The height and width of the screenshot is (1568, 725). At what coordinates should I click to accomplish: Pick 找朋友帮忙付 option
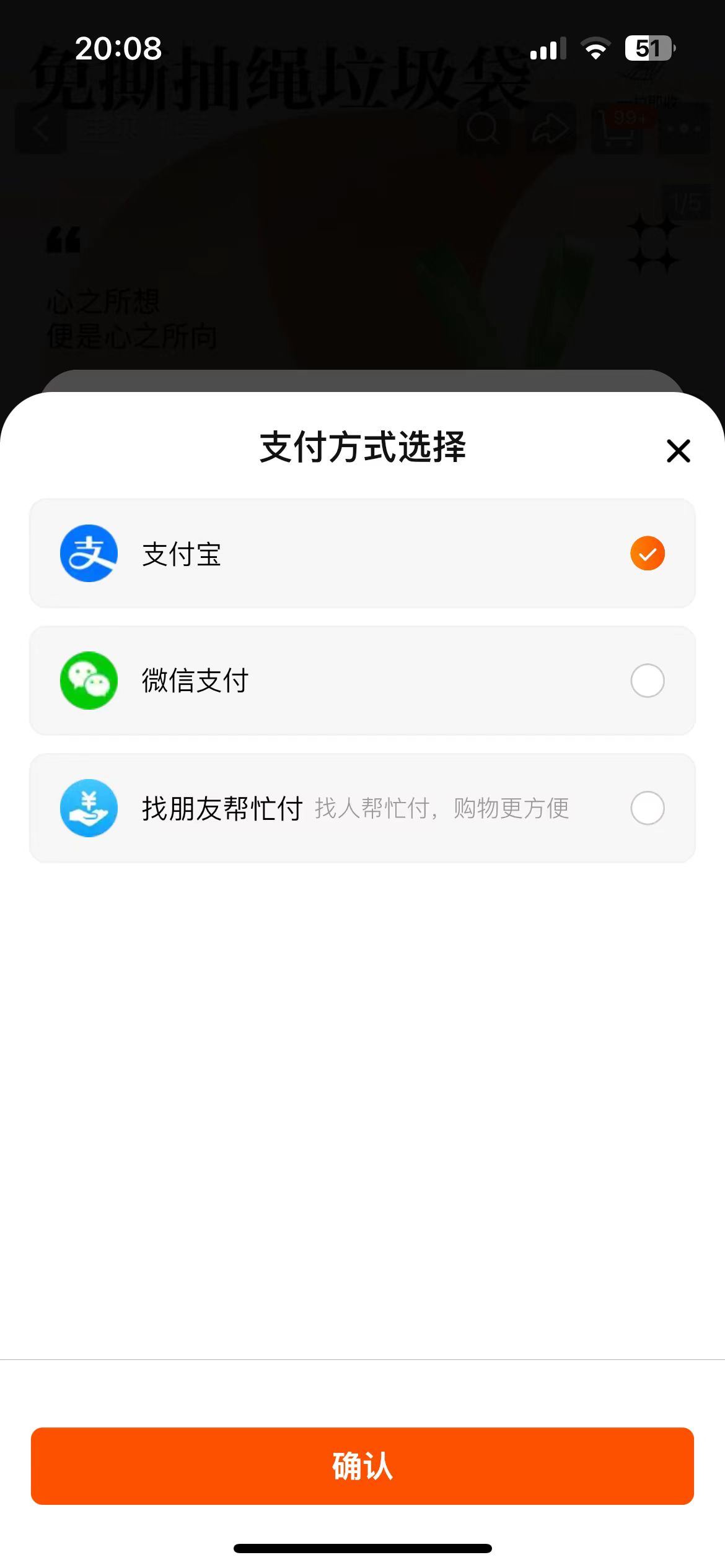click(362, 808)
